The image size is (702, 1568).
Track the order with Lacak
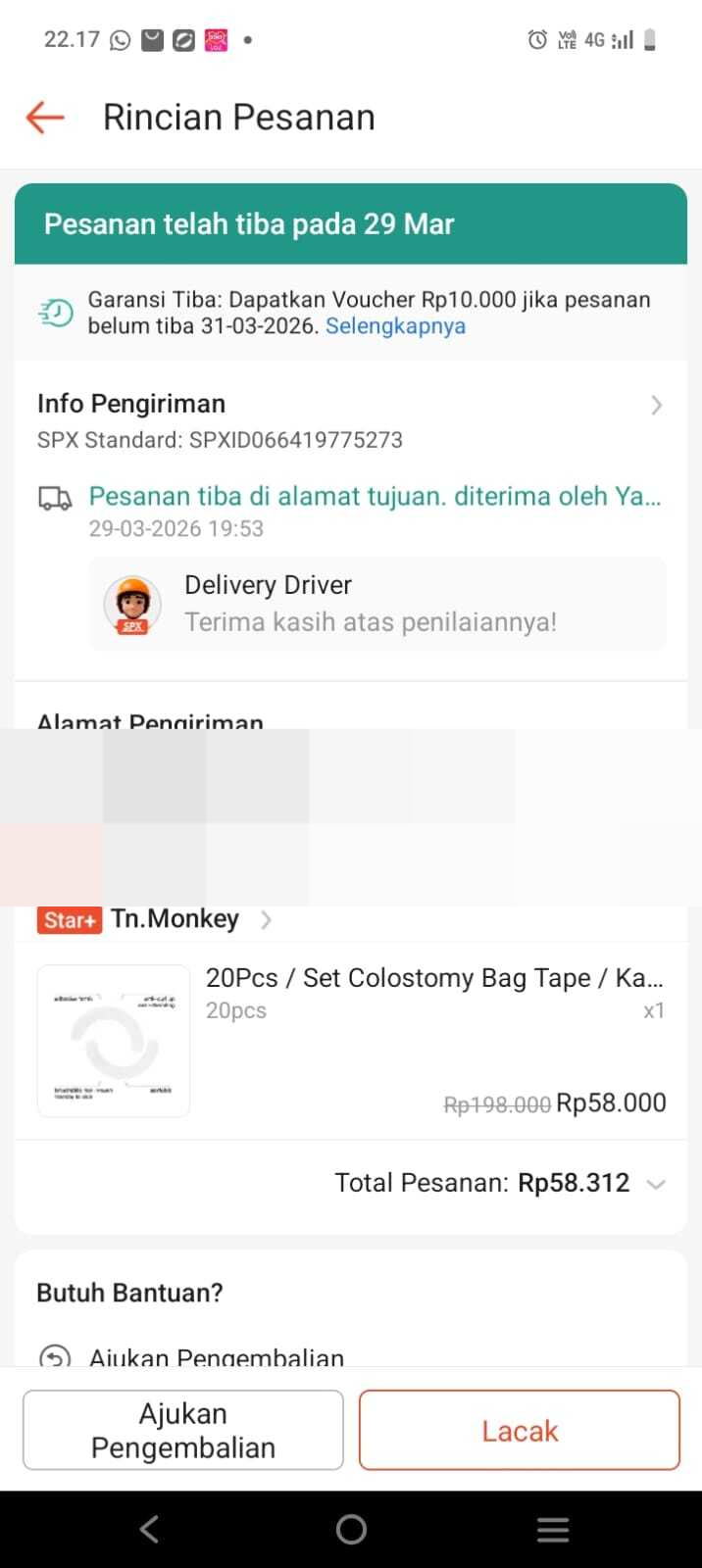pyautogui.click(x=519, y=1430)
